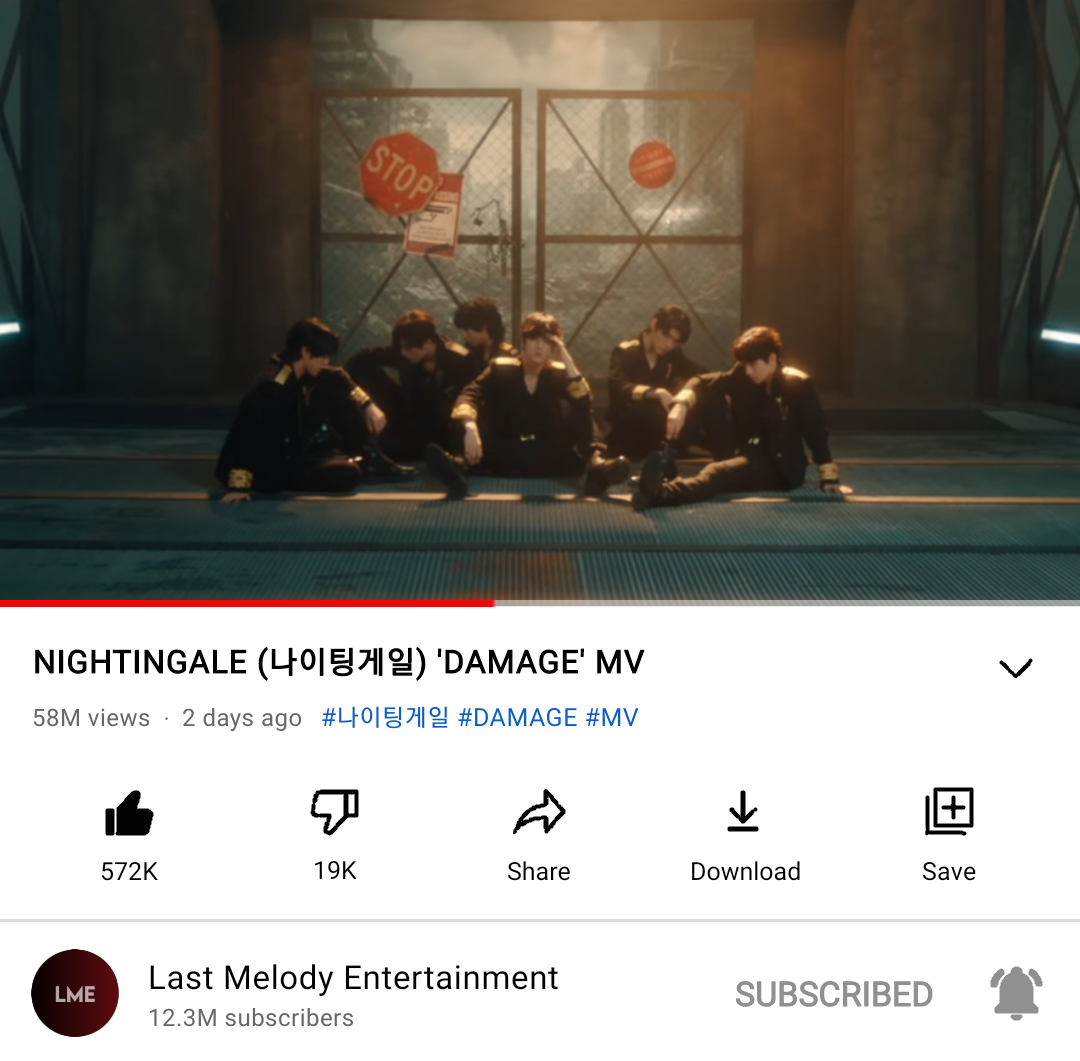The width and height of the screenshot is (1080, 1061).
Task: Like the DAMAGE MV video
Action: (129, 813)
